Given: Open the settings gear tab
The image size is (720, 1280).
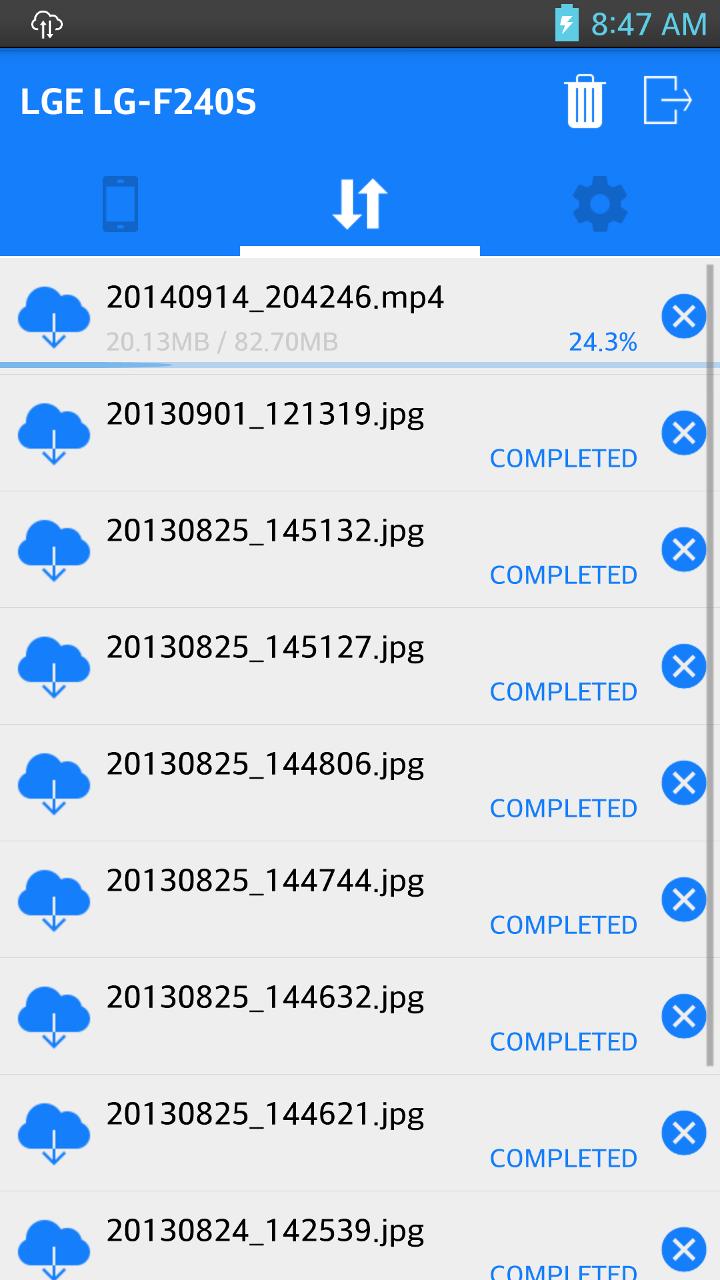Looking at the screenshot, I should [x=600, y=204].
